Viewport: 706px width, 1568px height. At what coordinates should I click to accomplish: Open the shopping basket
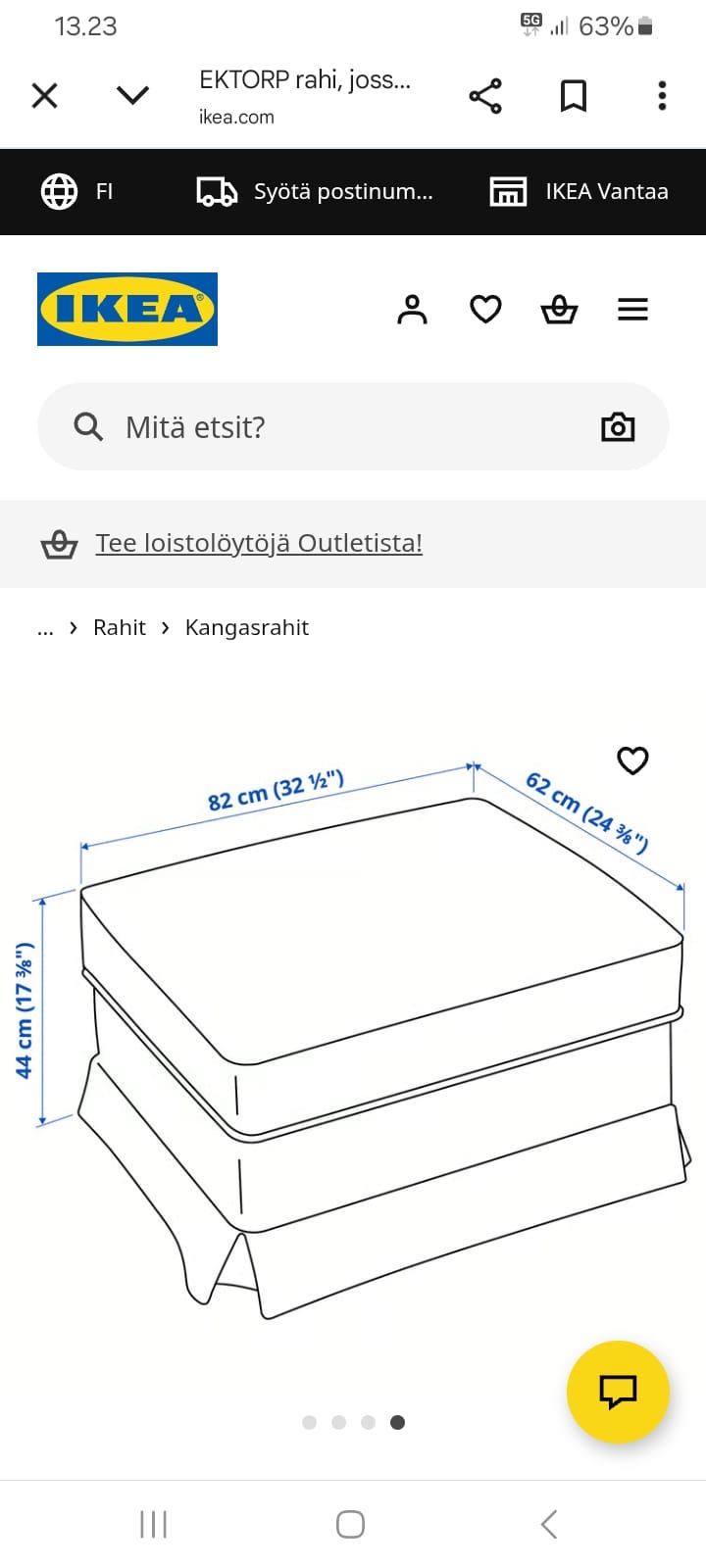pos(559,310)
